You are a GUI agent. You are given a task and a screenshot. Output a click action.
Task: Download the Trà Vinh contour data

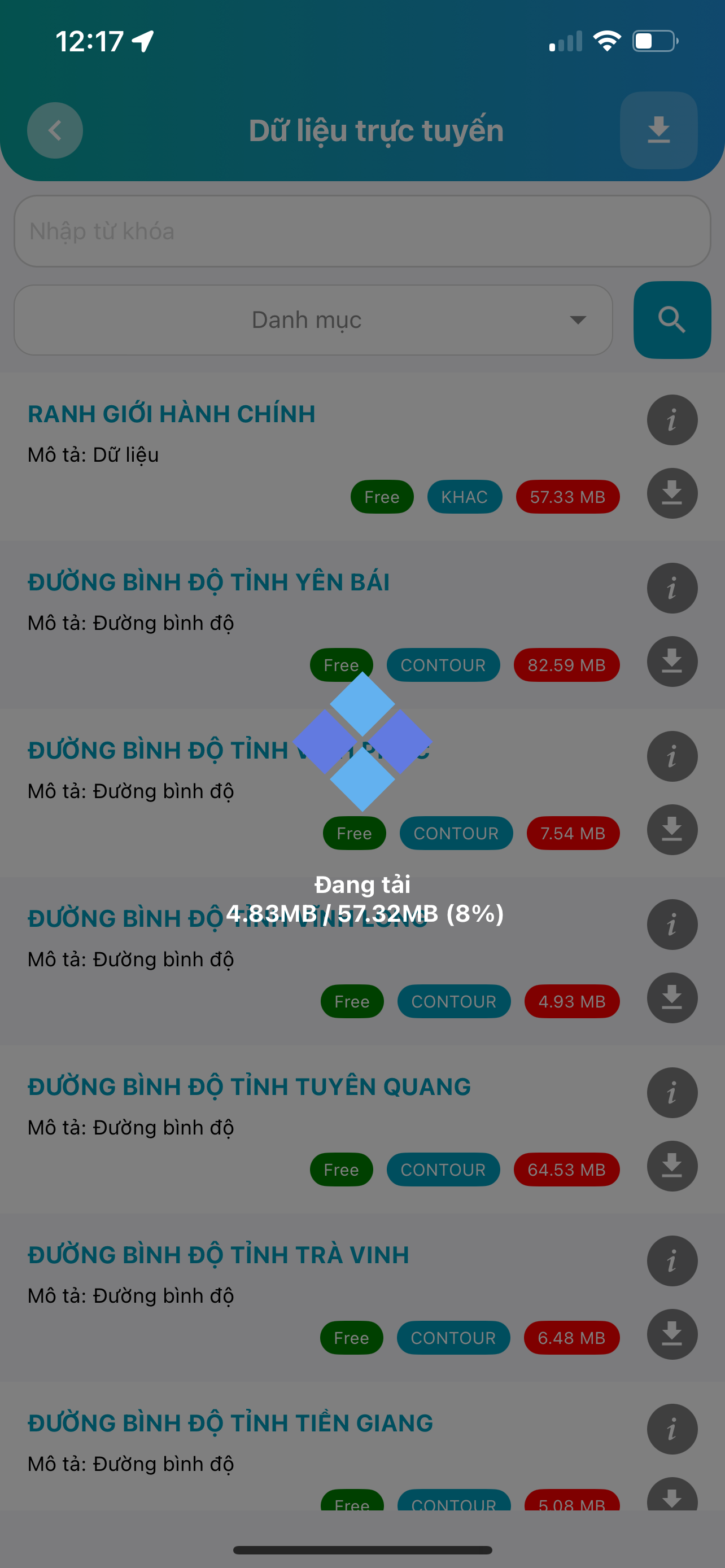(x=671, y=1334)
